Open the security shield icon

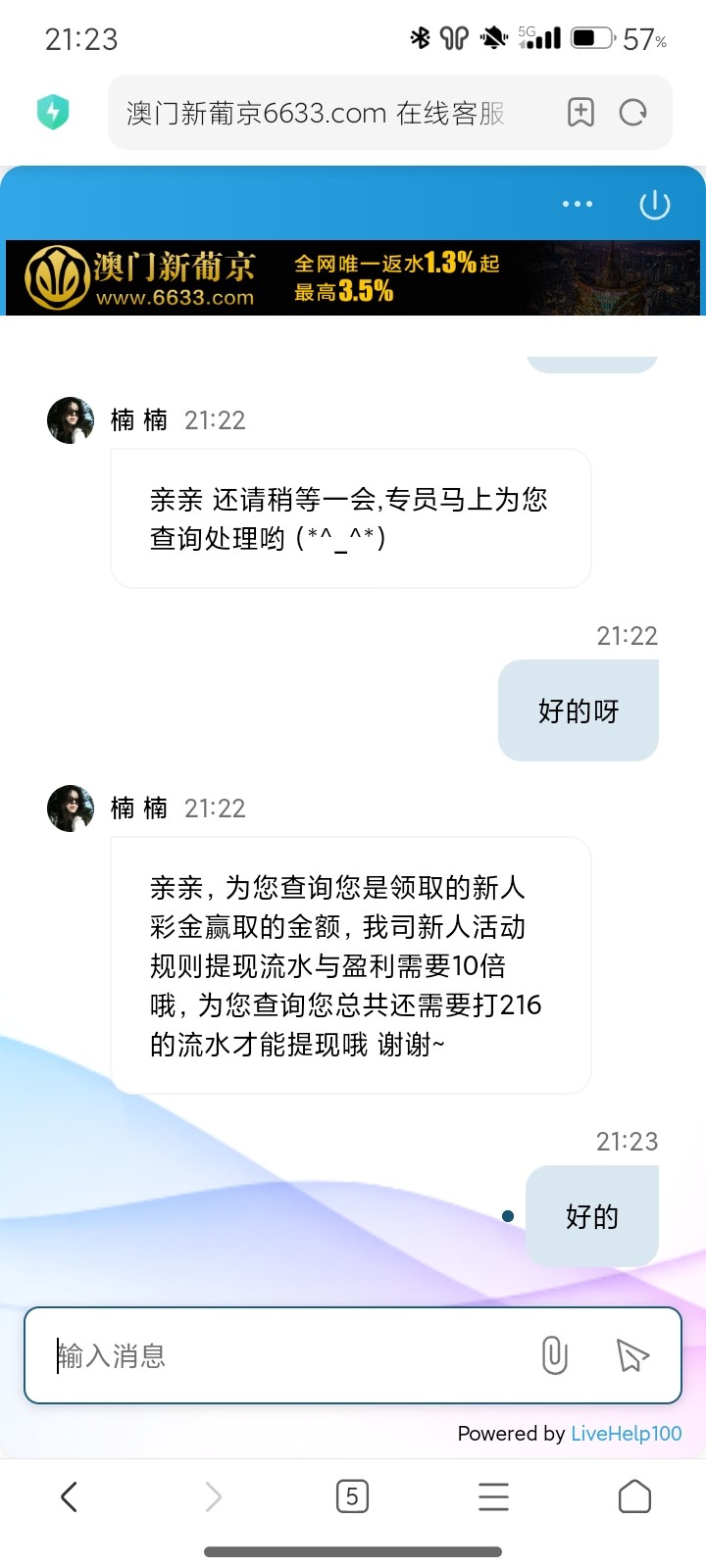coord(53,112)
